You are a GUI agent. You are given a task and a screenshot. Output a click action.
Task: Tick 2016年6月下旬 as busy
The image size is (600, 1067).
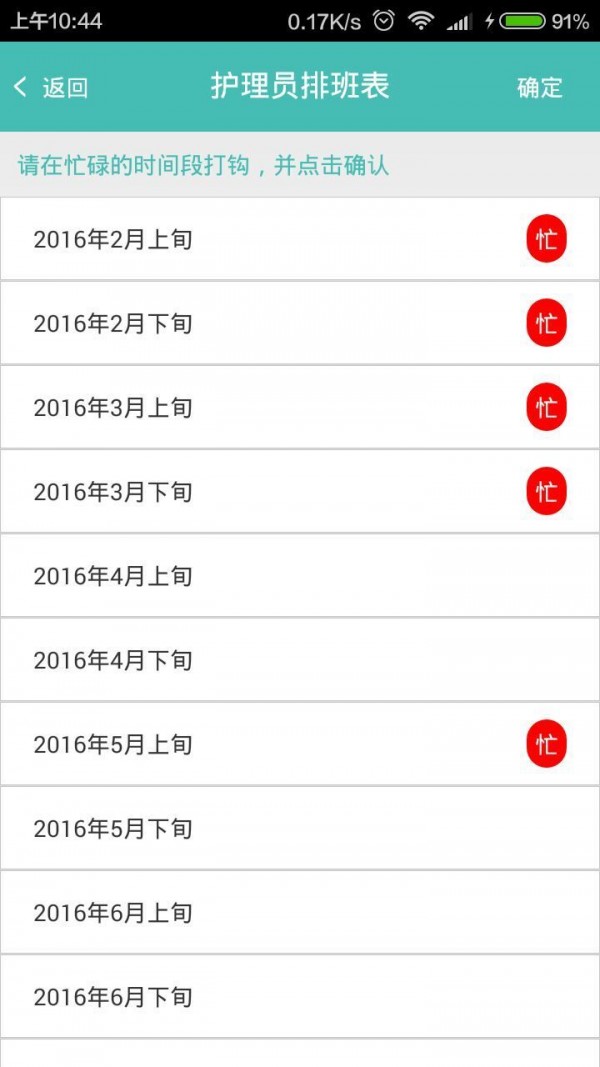coord(299,997)
